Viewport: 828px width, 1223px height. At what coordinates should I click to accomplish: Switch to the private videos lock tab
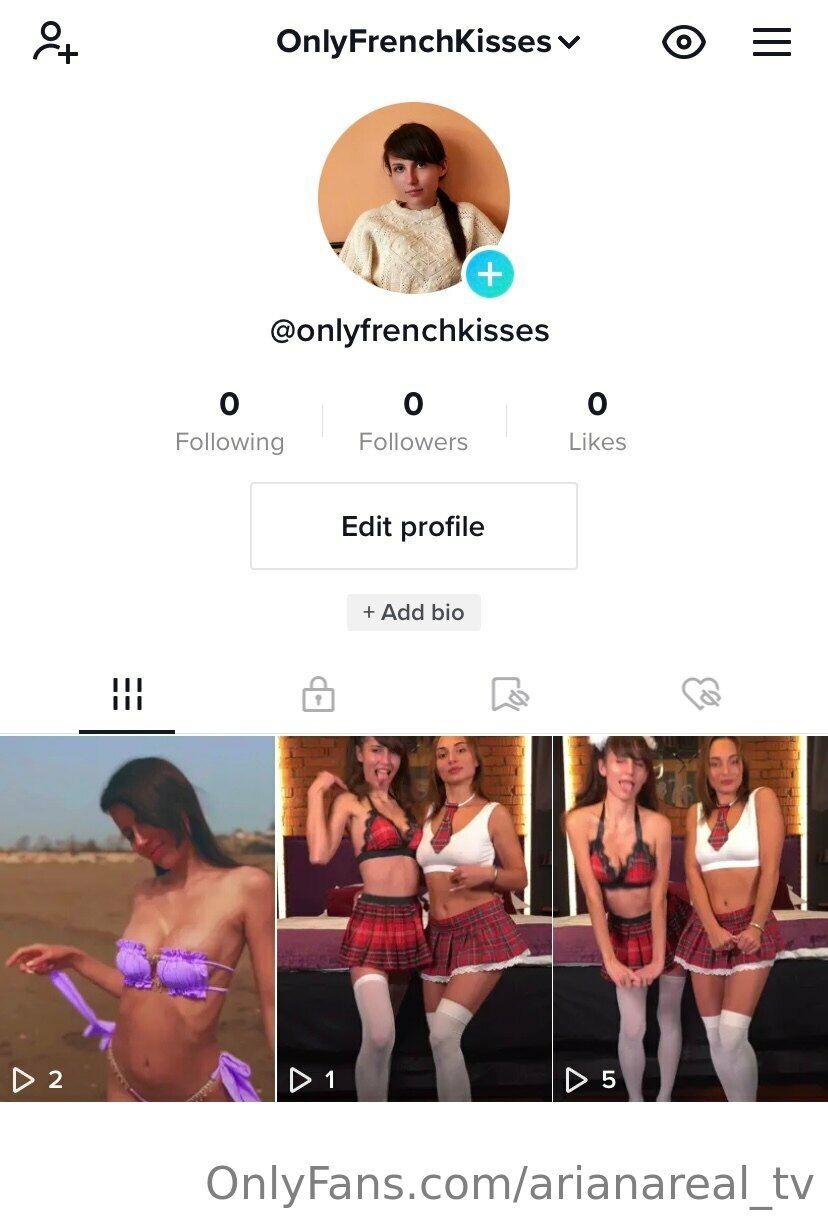318,694
